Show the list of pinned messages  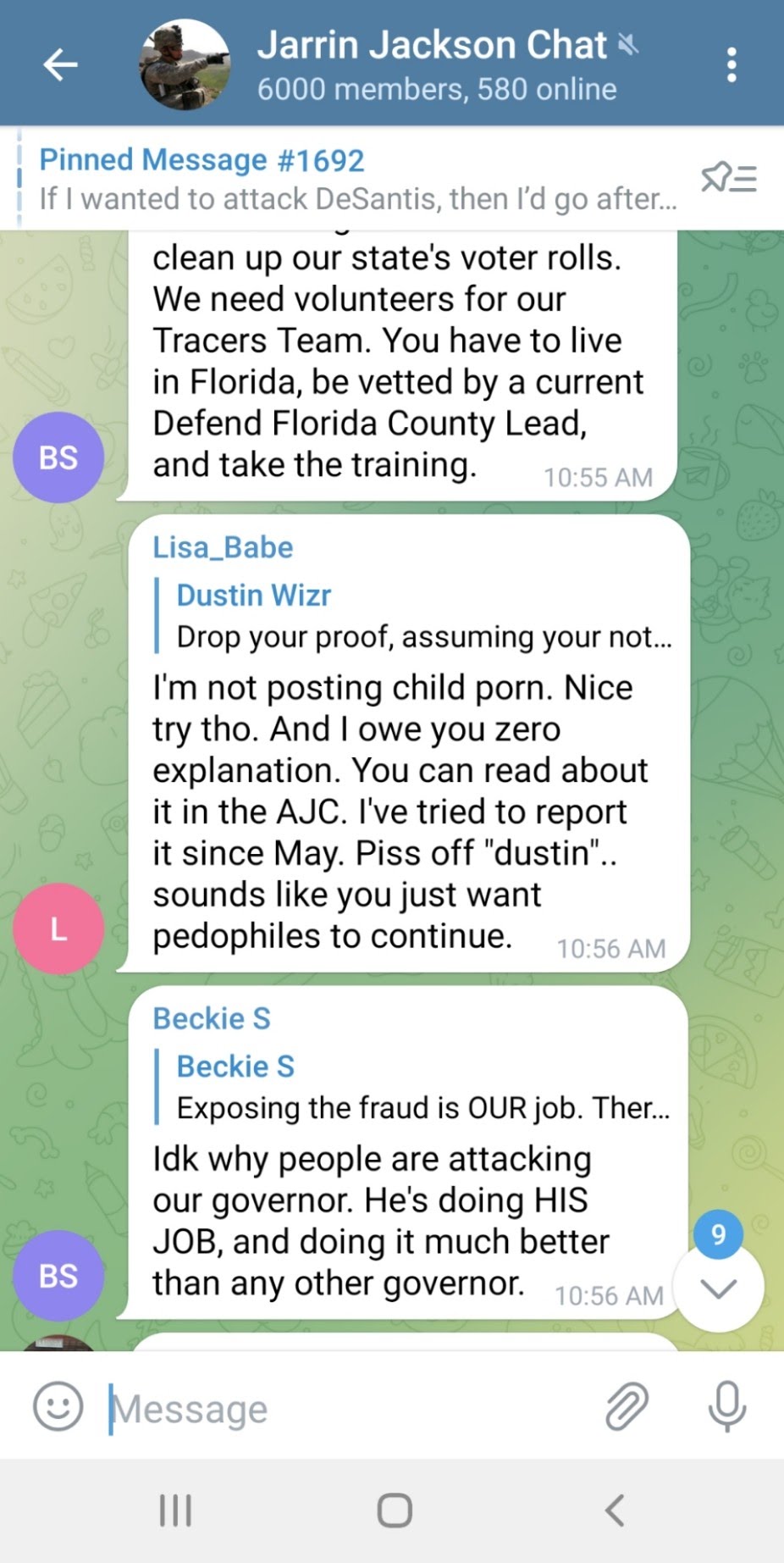729,178
